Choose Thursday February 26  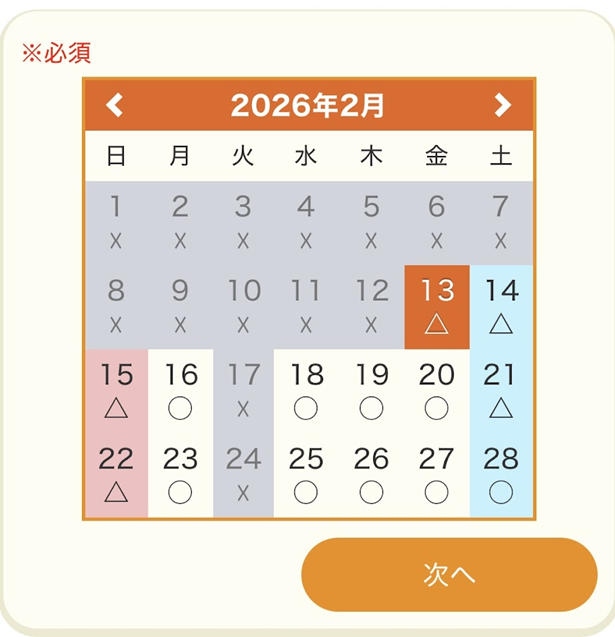[371, 475]
